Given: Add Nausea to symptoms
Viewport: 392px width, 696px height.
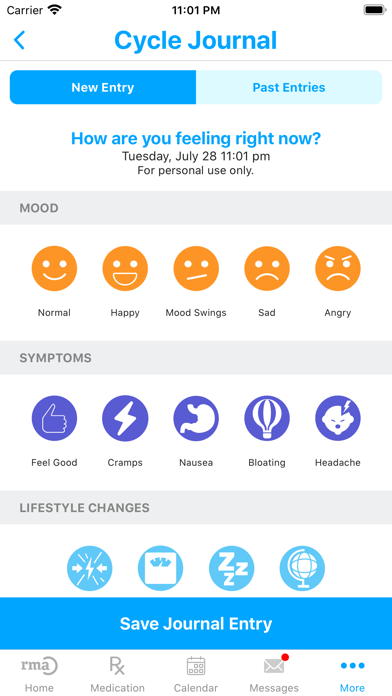Looking at the screenshot, I should pos(196,419).
